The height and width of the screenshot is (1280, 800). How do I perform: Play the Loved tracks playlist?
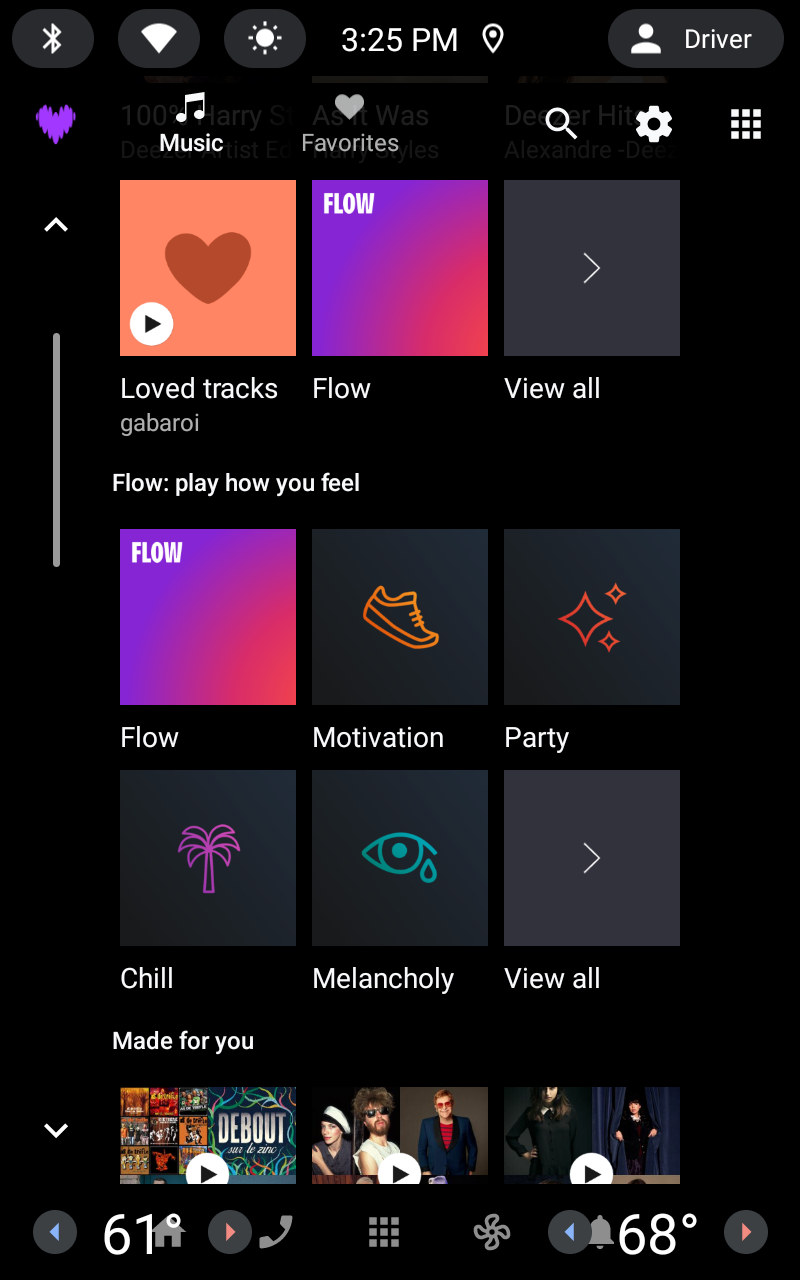151,324
